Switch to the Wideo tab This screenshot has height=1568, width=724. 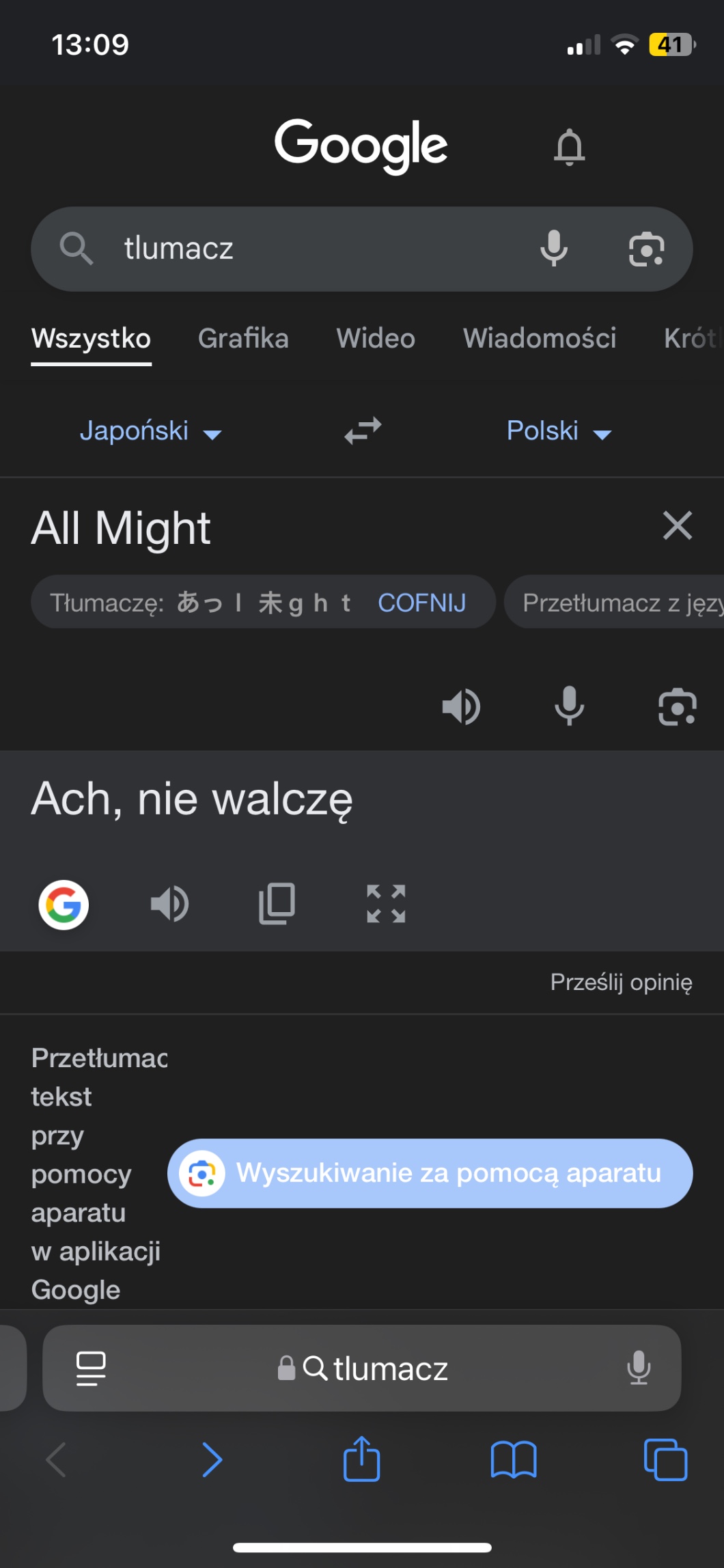pyautogui.click(x=376, y=338)
